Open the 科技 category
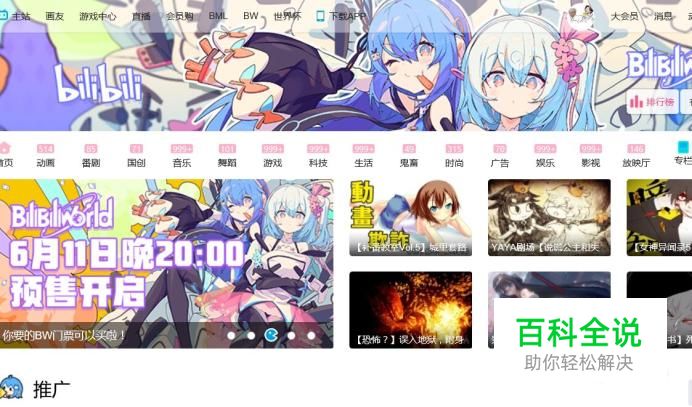 (318, 162)
